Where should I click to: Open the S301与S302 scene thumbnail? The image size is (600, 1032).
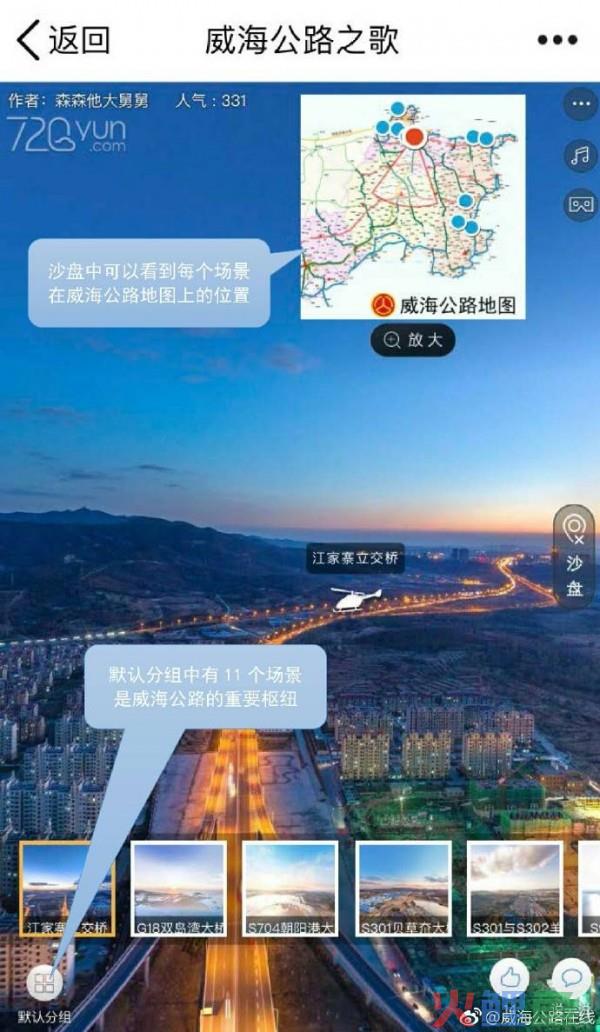[515, 888]
